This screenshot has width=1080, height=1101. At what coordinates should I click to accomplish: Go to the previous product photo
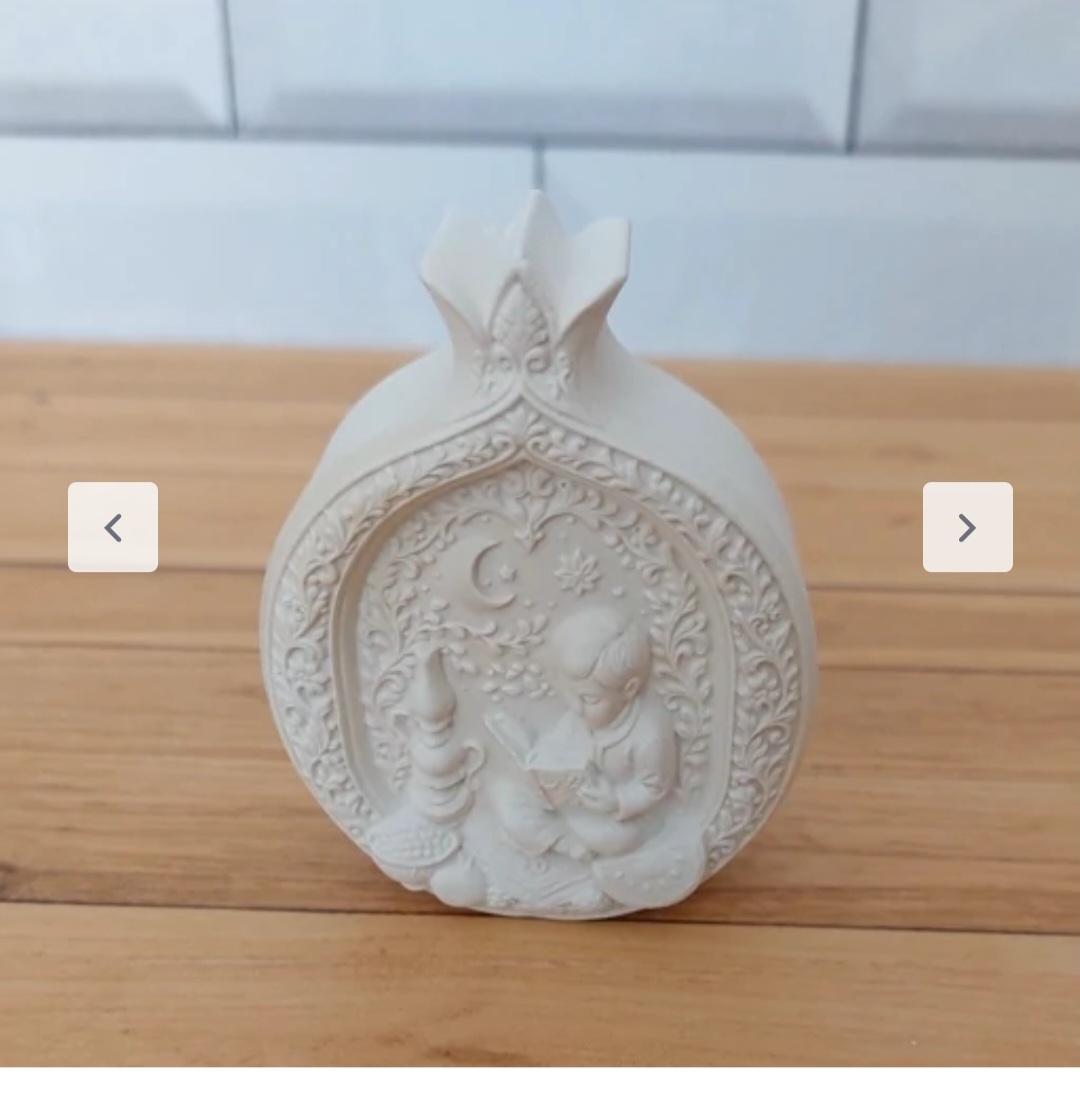113,527
